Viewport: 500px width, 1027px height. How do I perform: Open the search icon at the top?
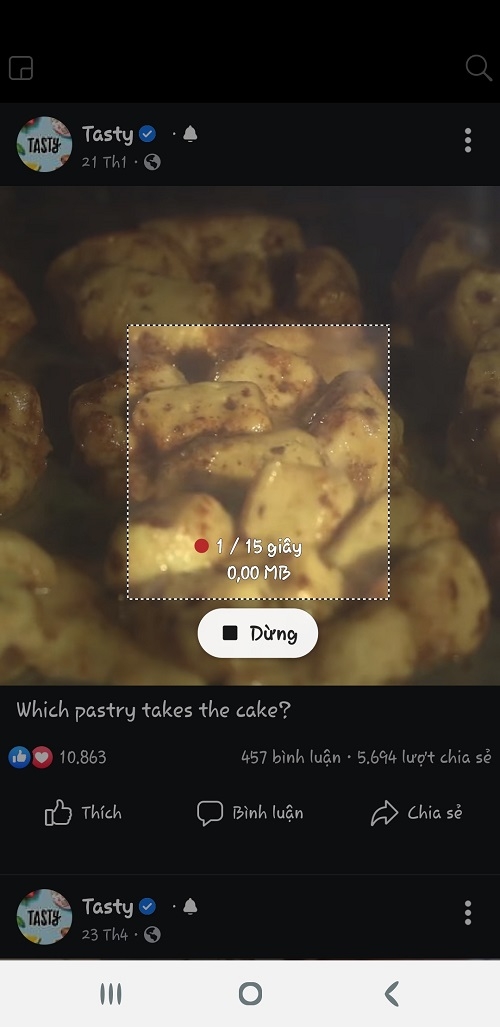(x=478, y=68)
